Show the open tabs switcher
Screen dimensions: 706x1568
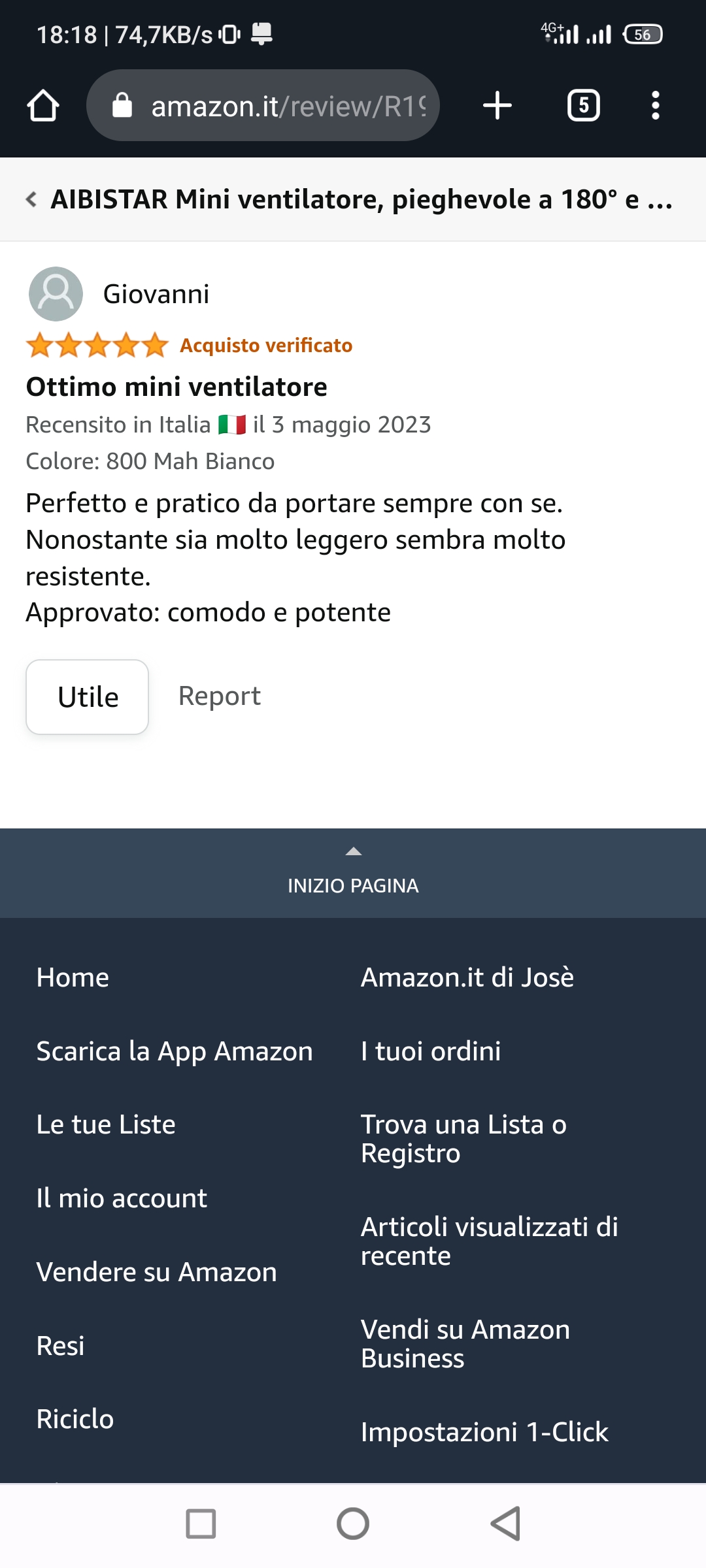(583, 106)
